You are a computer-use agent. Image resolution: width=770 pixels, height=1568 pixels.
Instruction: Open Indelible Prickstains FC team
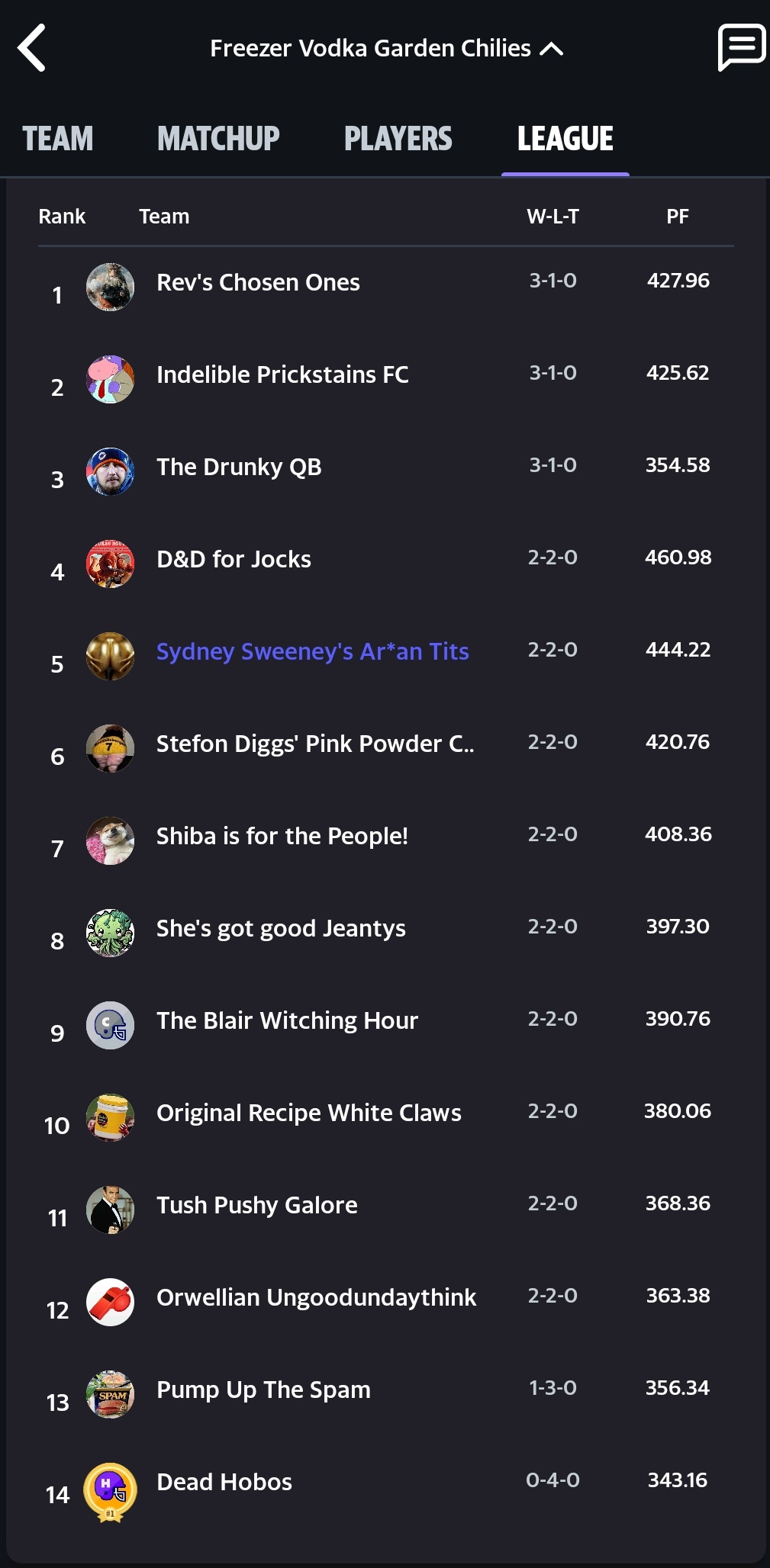coord(282,375)
